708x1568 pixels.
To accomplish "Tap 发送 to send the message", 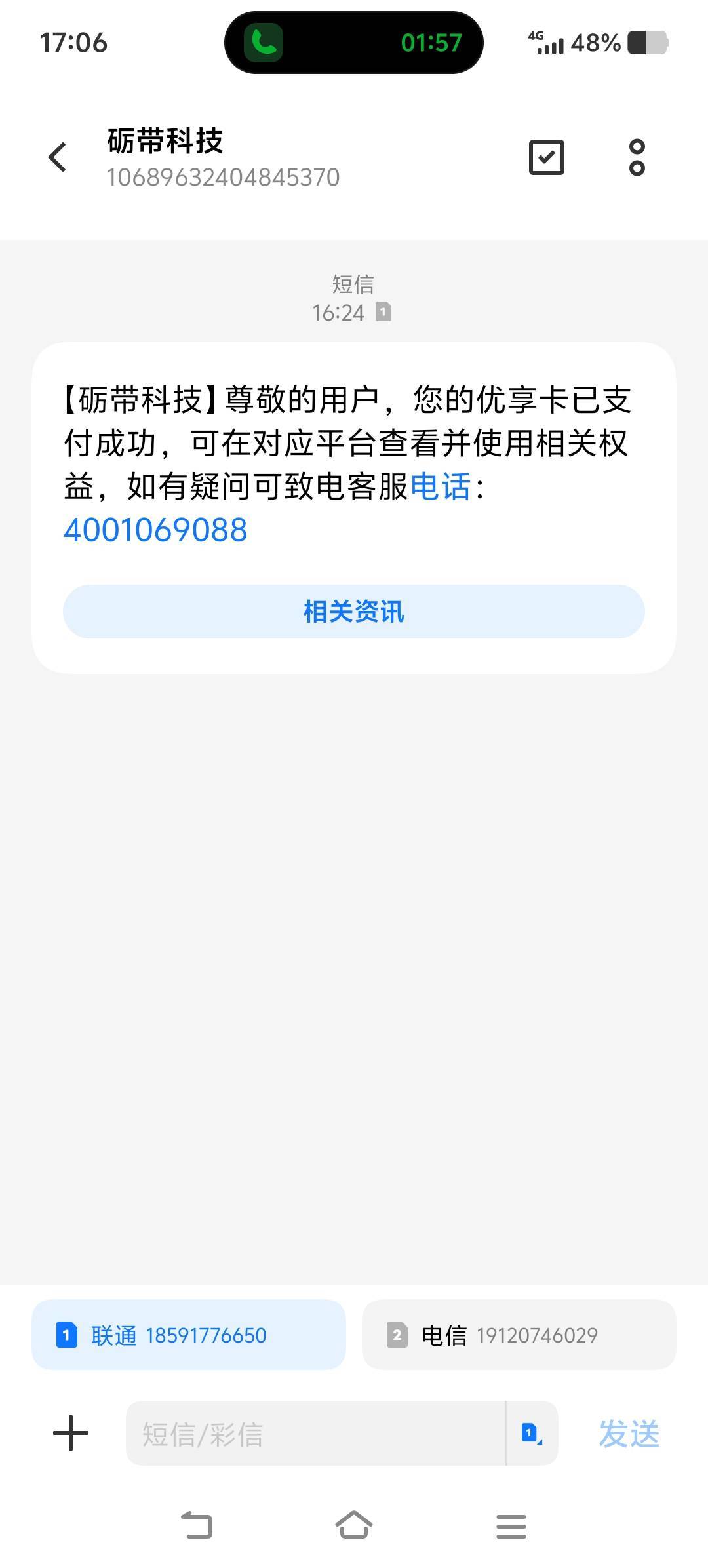I will (x=629, y=1434).
